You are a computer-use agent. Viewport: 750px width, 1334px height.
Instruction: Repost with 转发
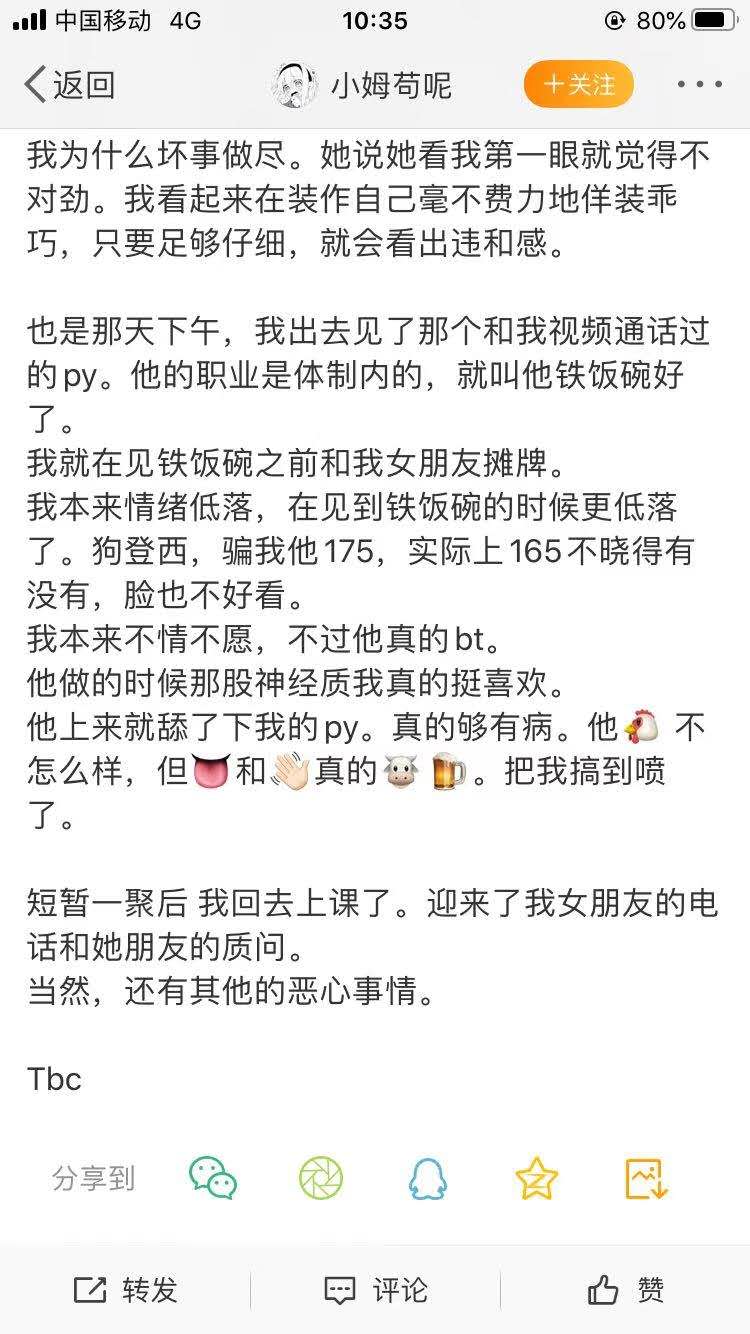(125, 1290)
